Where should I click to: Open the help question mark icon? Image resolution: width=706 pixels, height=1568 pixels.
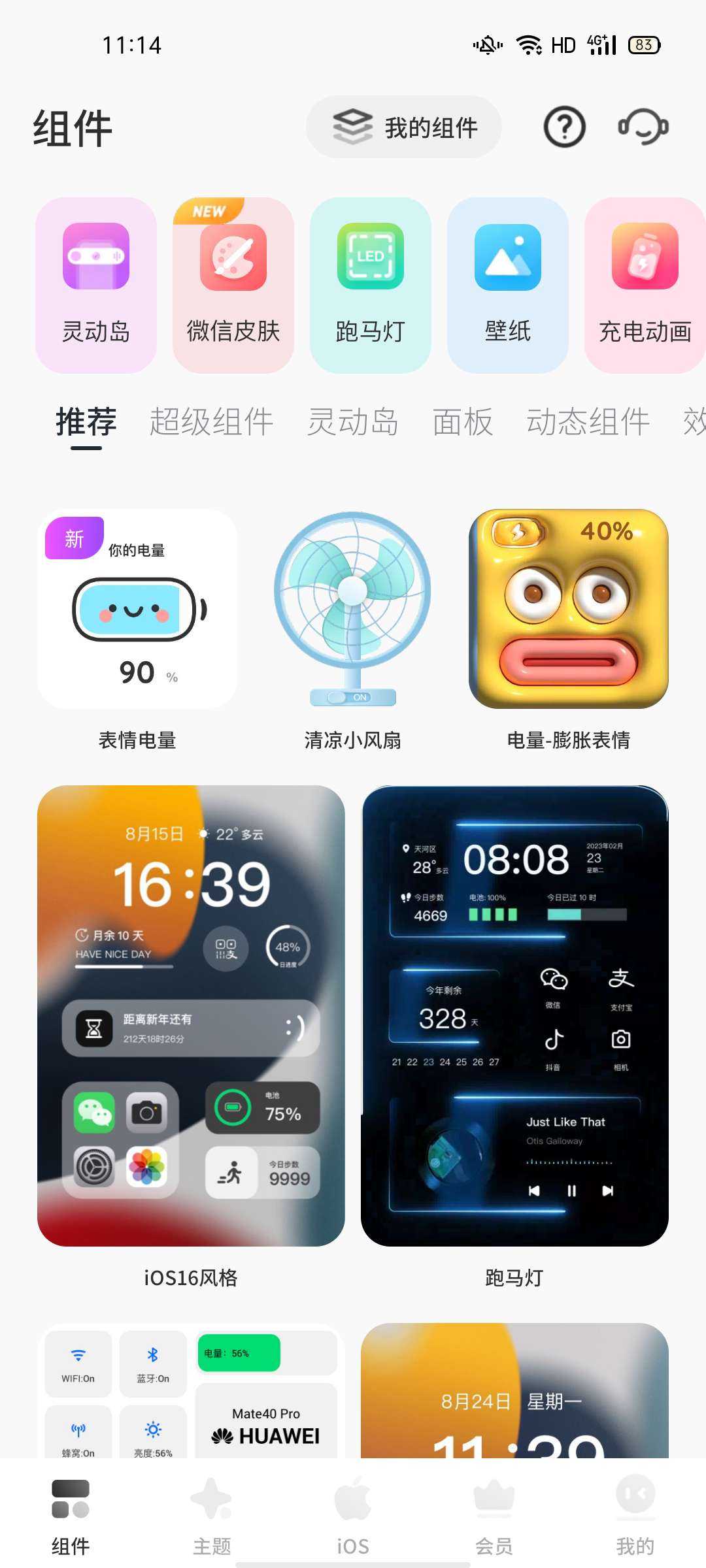point(564,127)
